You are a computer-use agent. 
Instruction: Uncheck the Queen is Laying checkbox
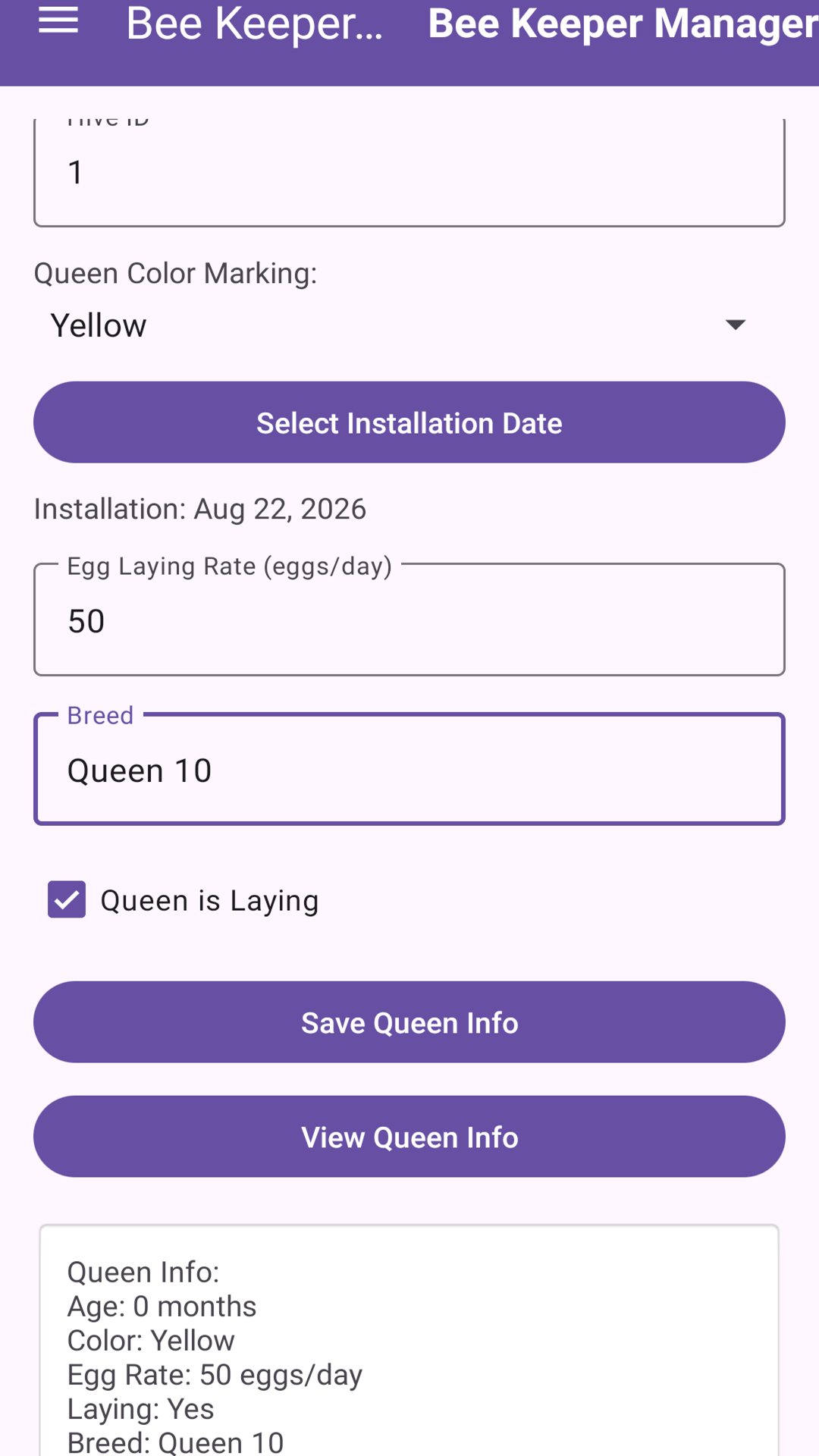point(67,899)
